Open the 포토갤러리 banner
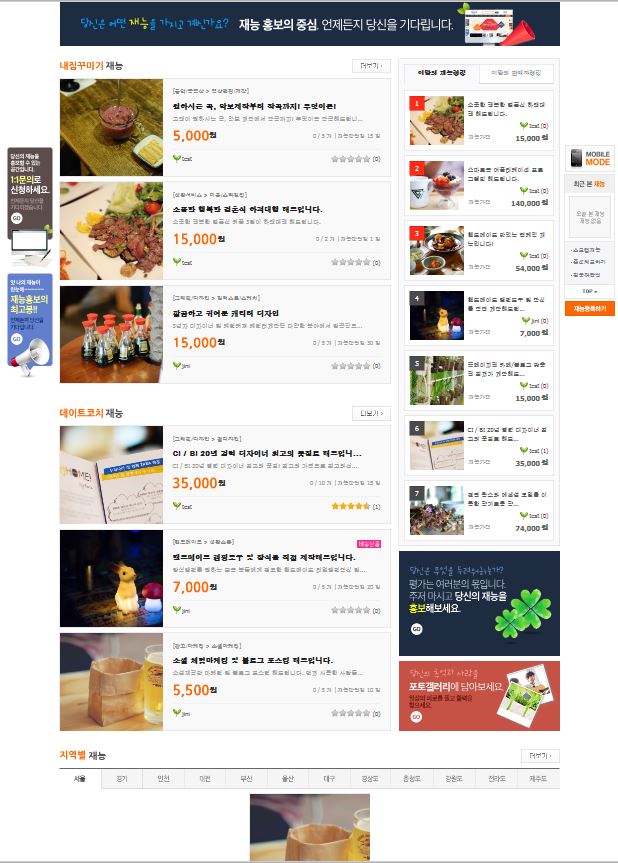Viewport: 618px width, 863px height. [478, 696]
